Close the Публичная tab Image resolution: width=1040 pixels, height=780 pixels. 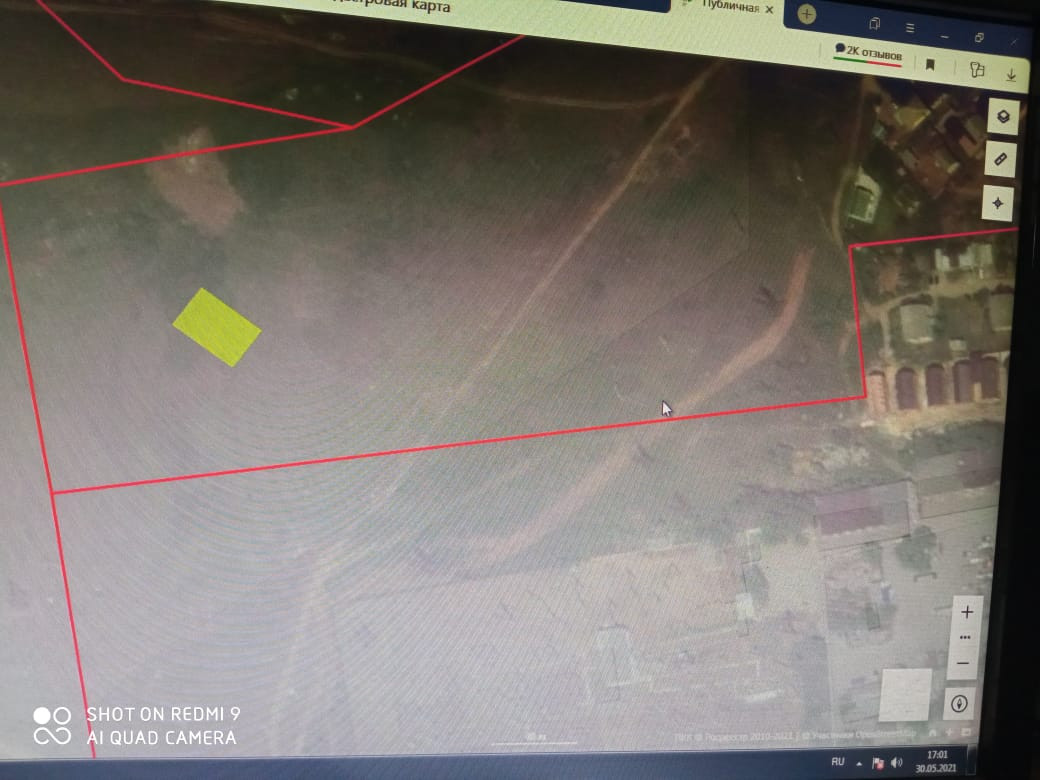click(x=768, y=9)
